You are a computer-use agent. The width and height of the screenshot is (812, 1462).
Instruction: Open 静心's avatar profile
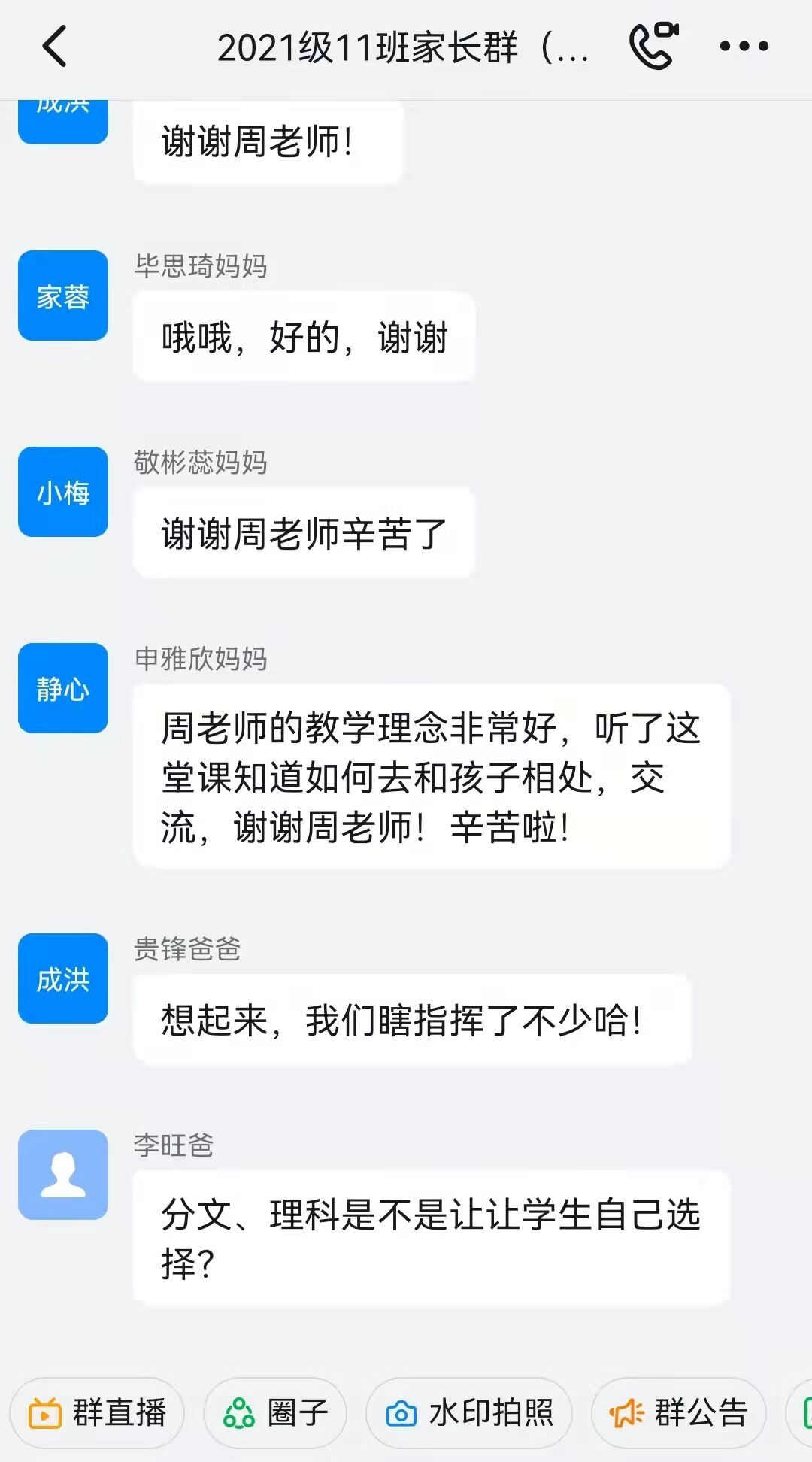63,688
